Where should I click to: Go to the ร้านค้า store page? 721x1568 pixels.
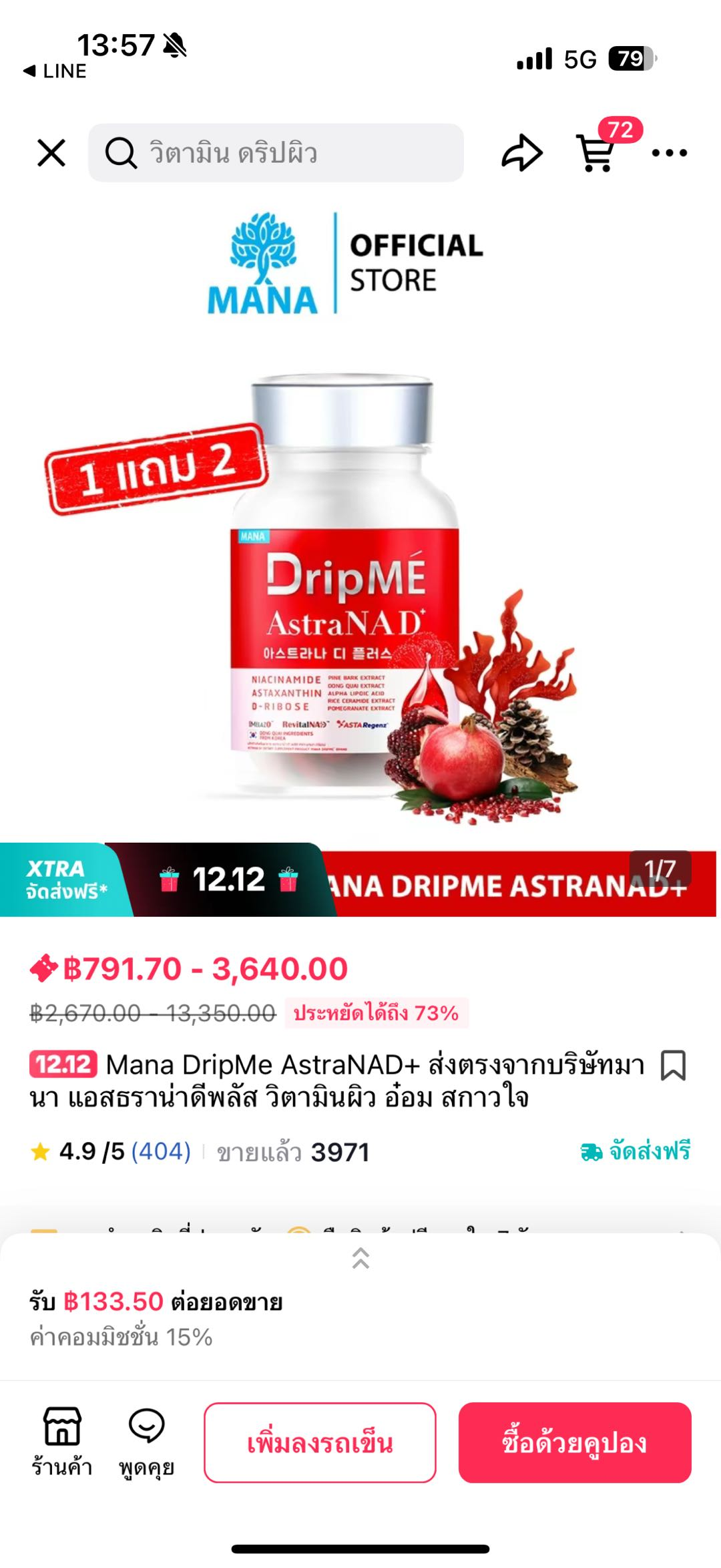(62, 1441)
